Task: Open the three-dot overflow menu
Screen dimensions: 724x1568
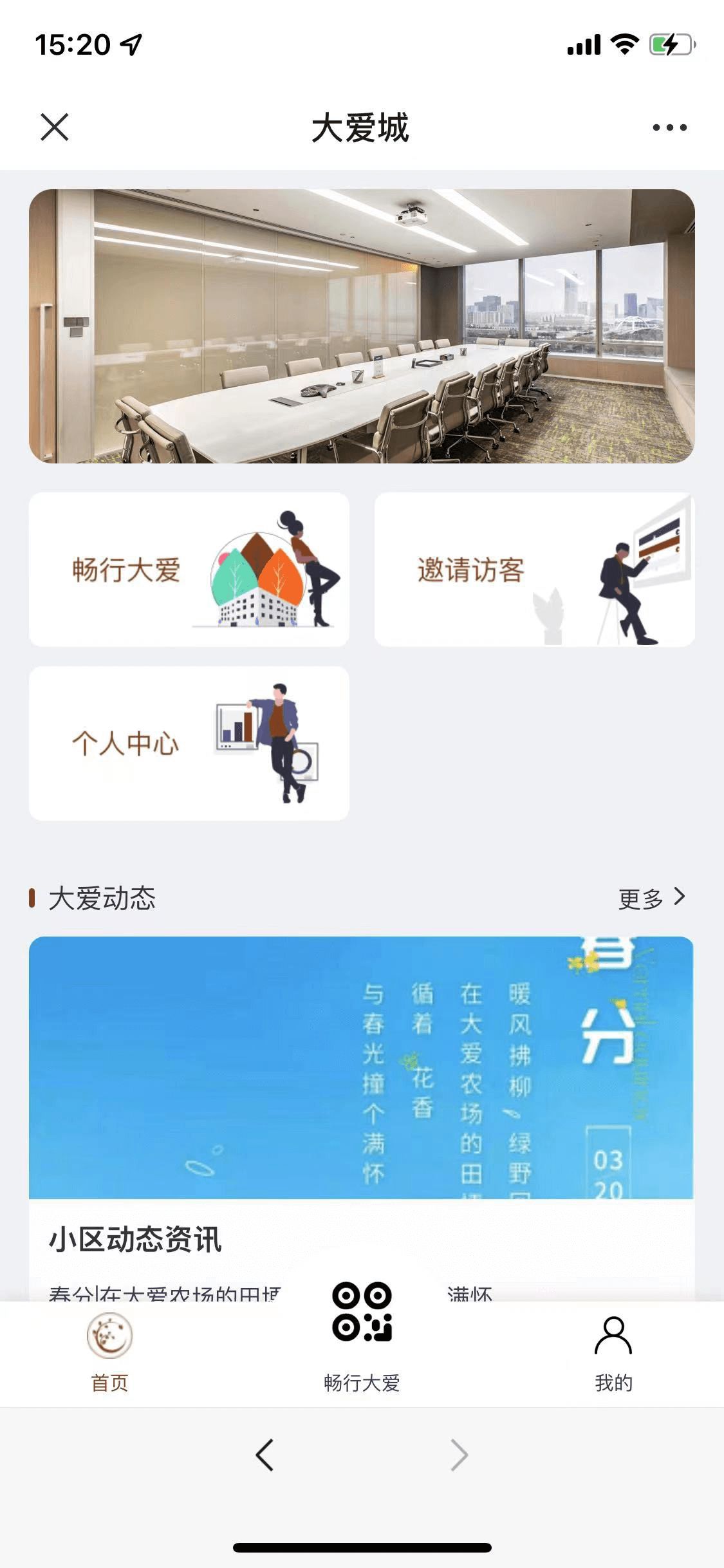Action: (669, 127)
